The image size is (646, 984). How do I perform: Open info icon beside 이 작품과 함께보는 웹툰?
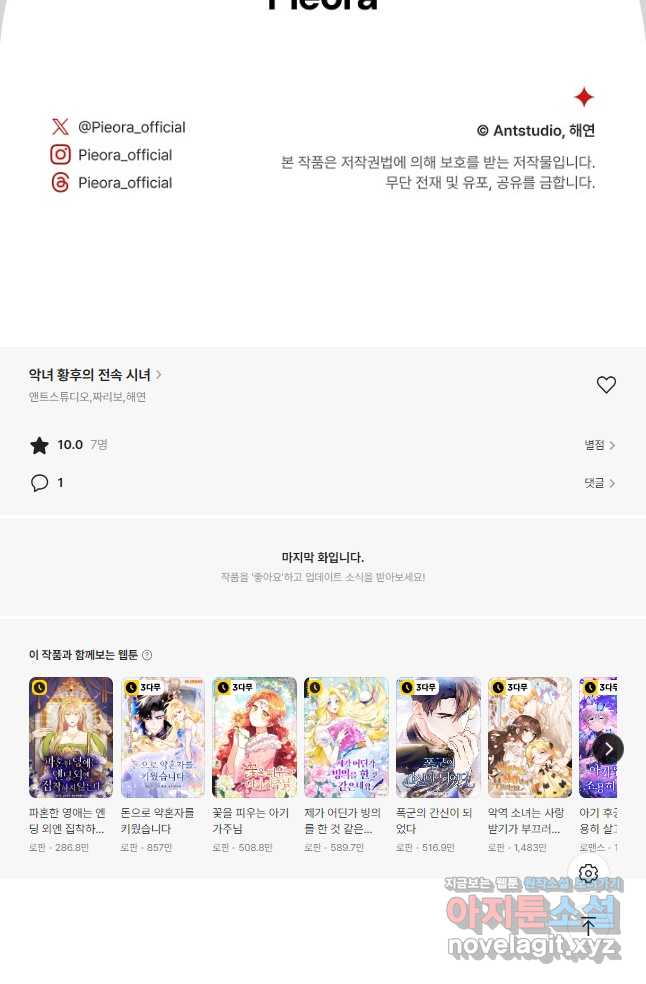(147, 655)
